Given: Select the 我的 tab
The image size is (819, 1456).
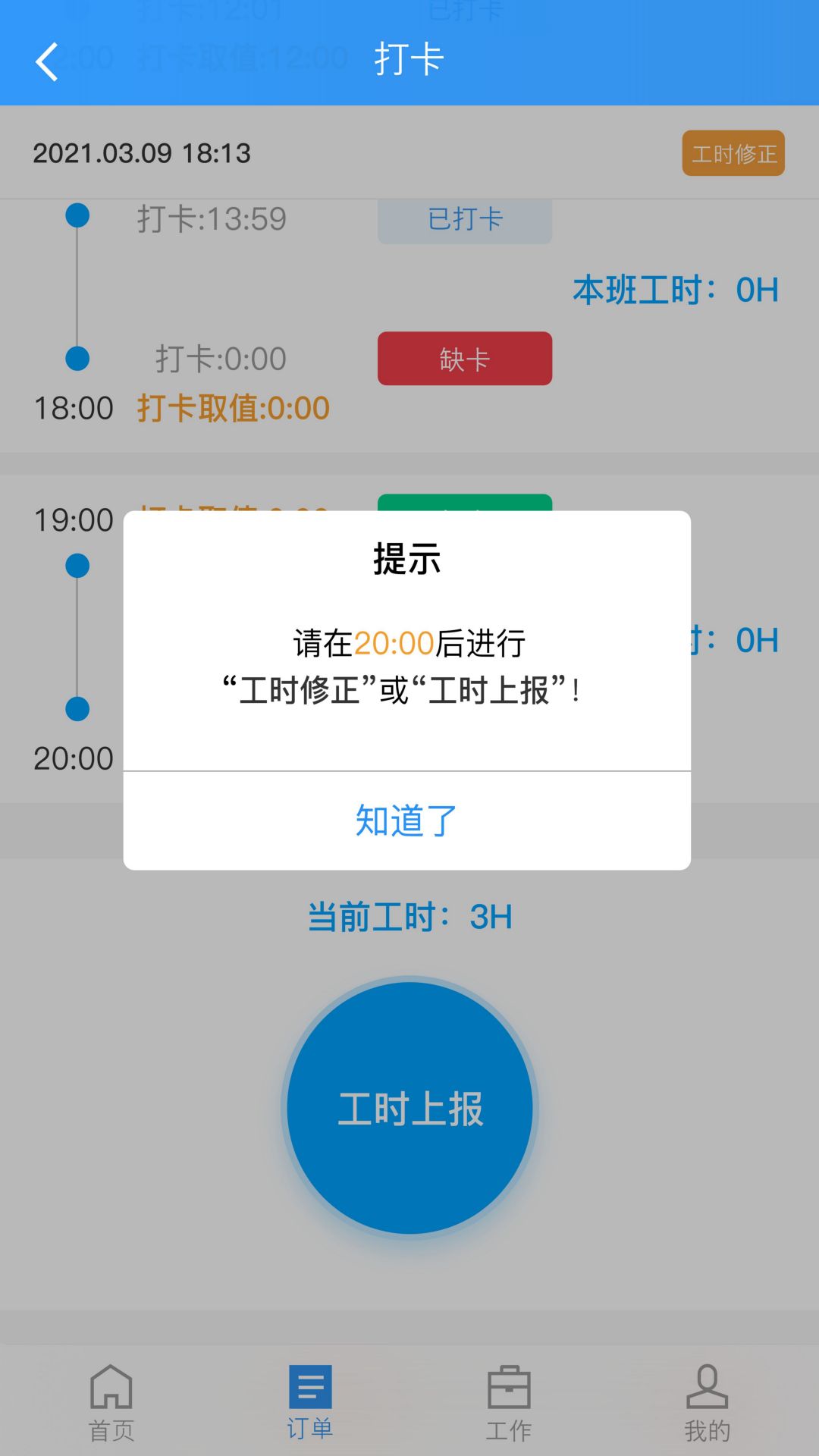Looking at the screenshot, I should (x=707, y=1403).
